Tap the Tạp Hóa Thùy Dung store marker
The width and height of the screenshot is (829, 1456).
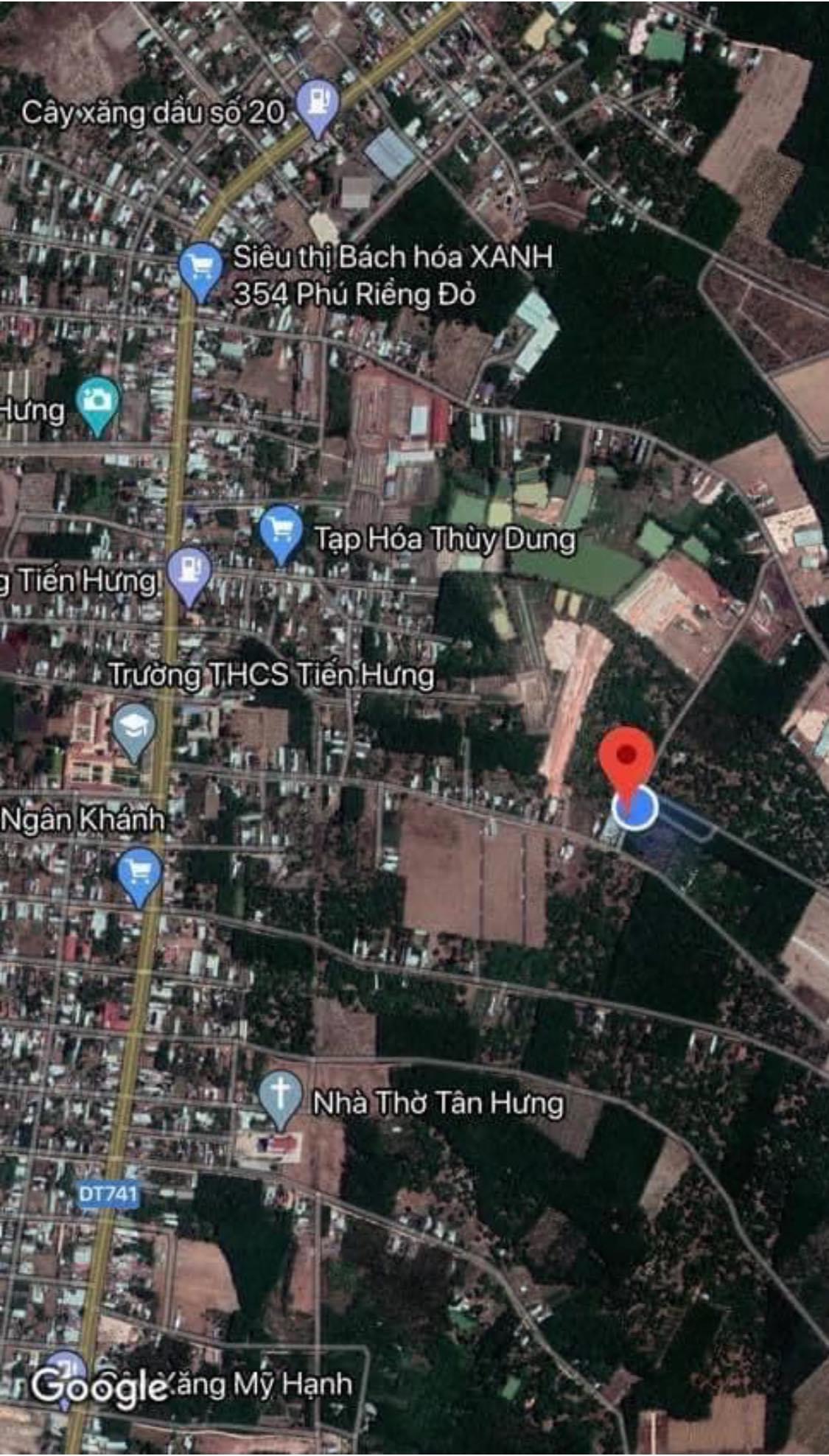pos(281,529)
